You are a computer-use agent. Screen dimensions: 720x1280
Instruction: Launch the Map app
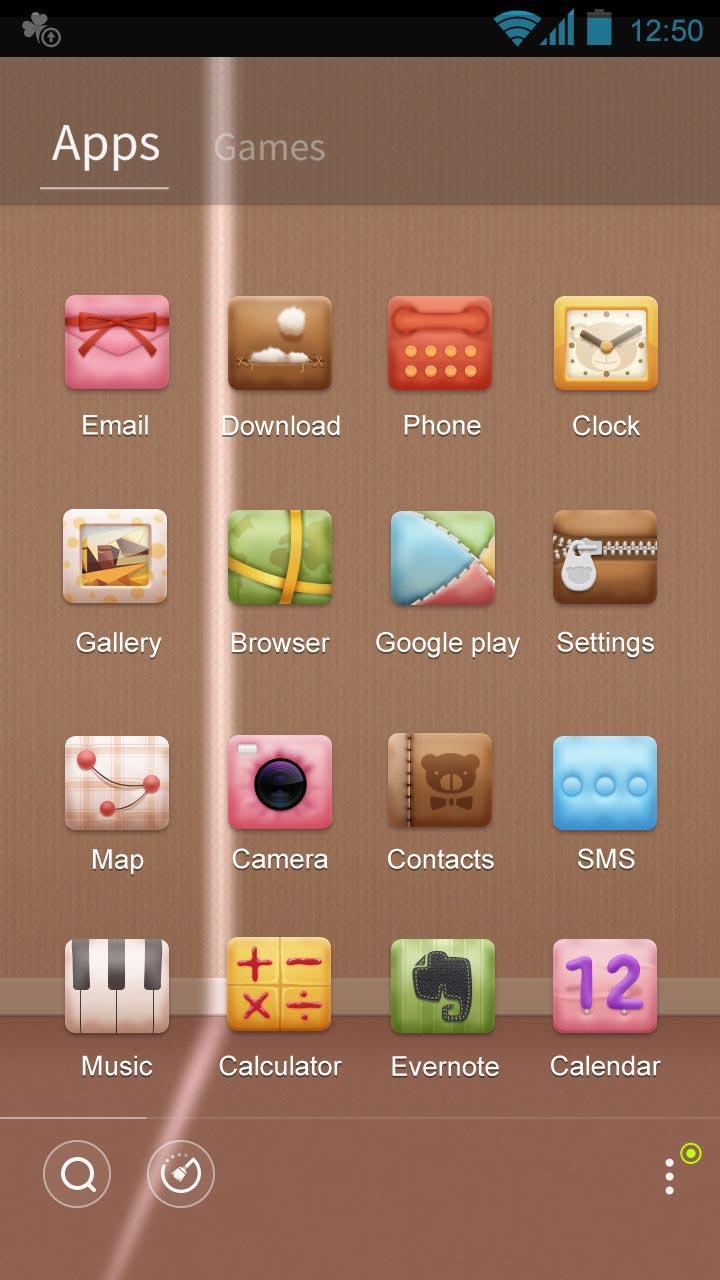[116, 783]
